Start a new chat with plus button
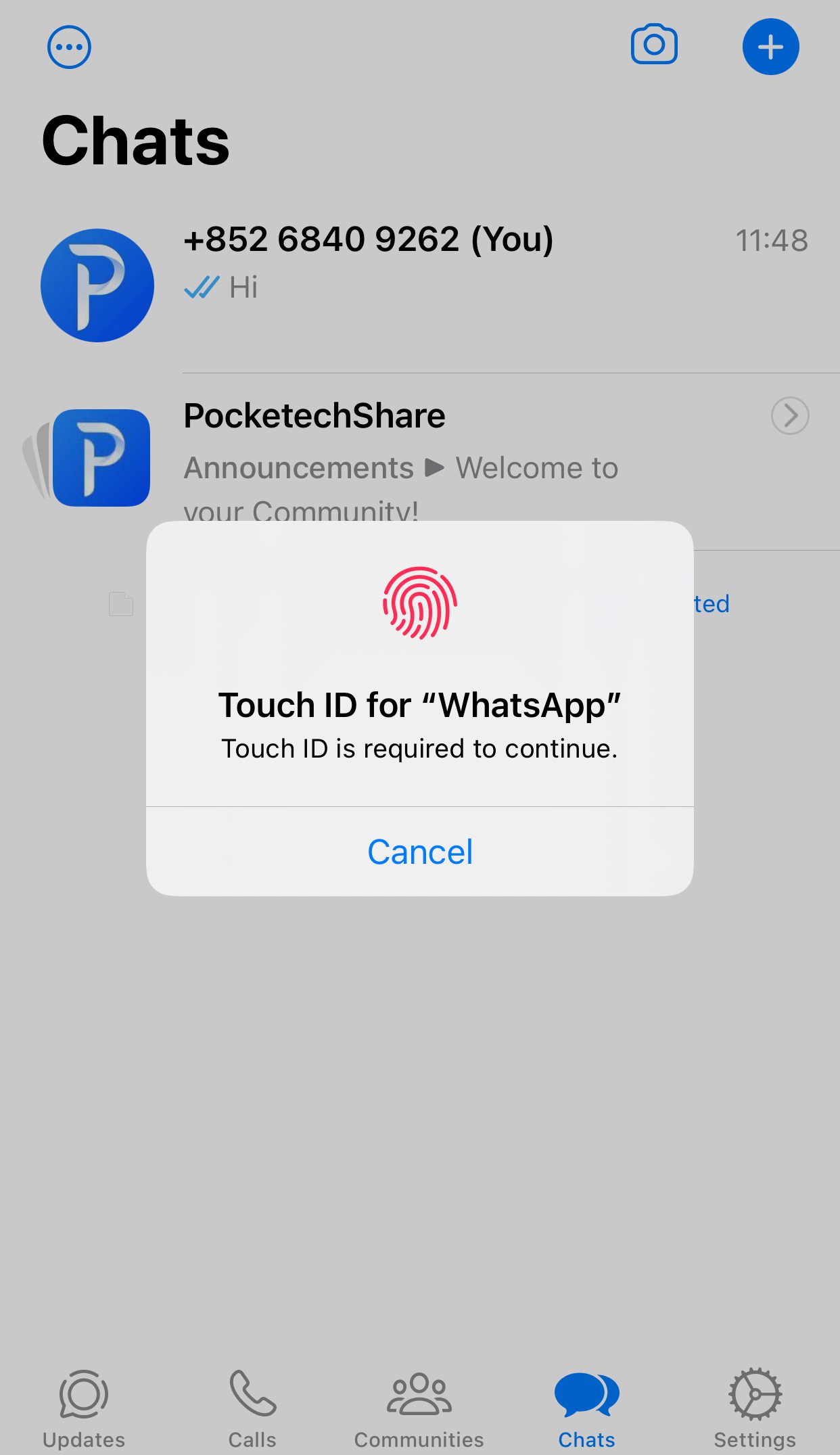840x1455 pixels. click(770, 47)
